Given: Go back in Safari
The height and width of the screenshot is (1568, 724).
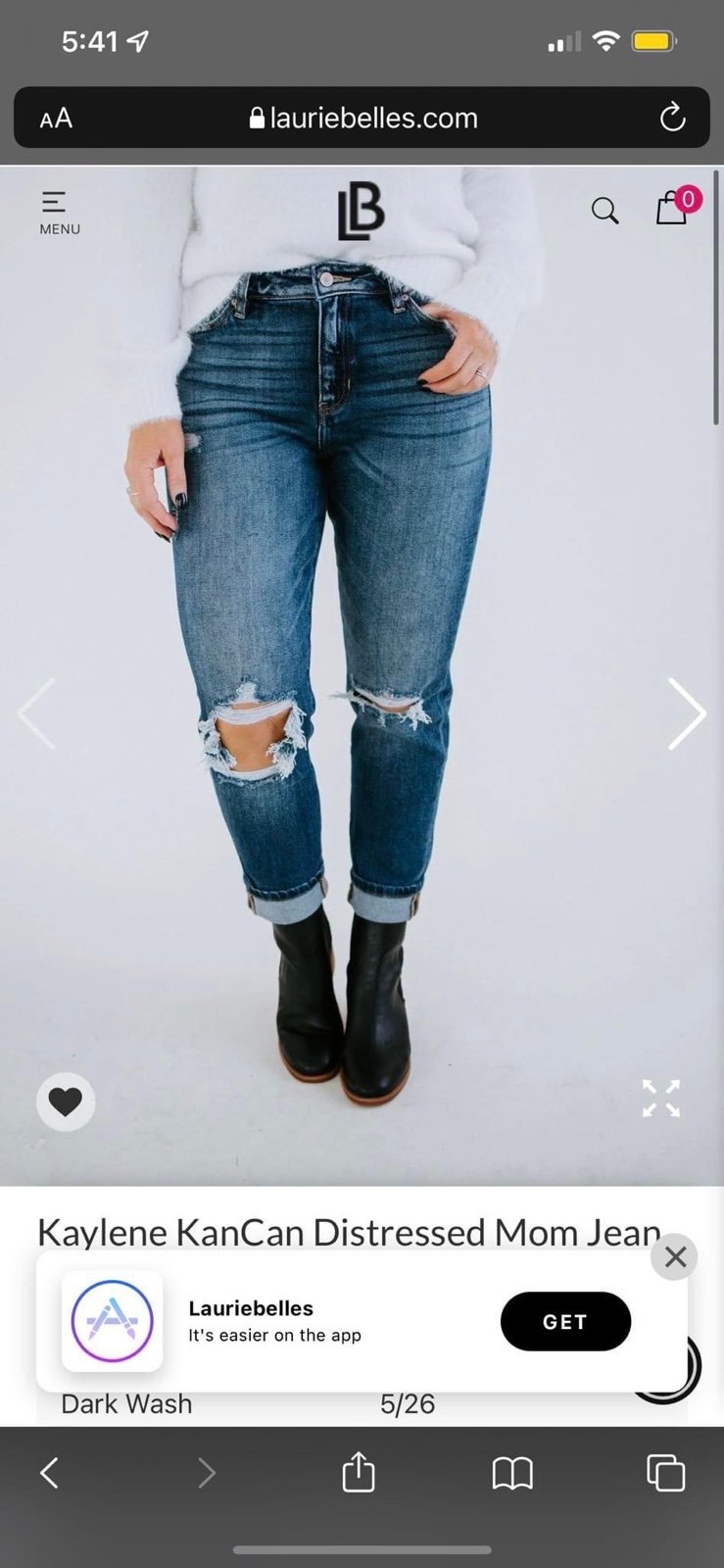Looking at the screenshot, I should pos(50,1472).
